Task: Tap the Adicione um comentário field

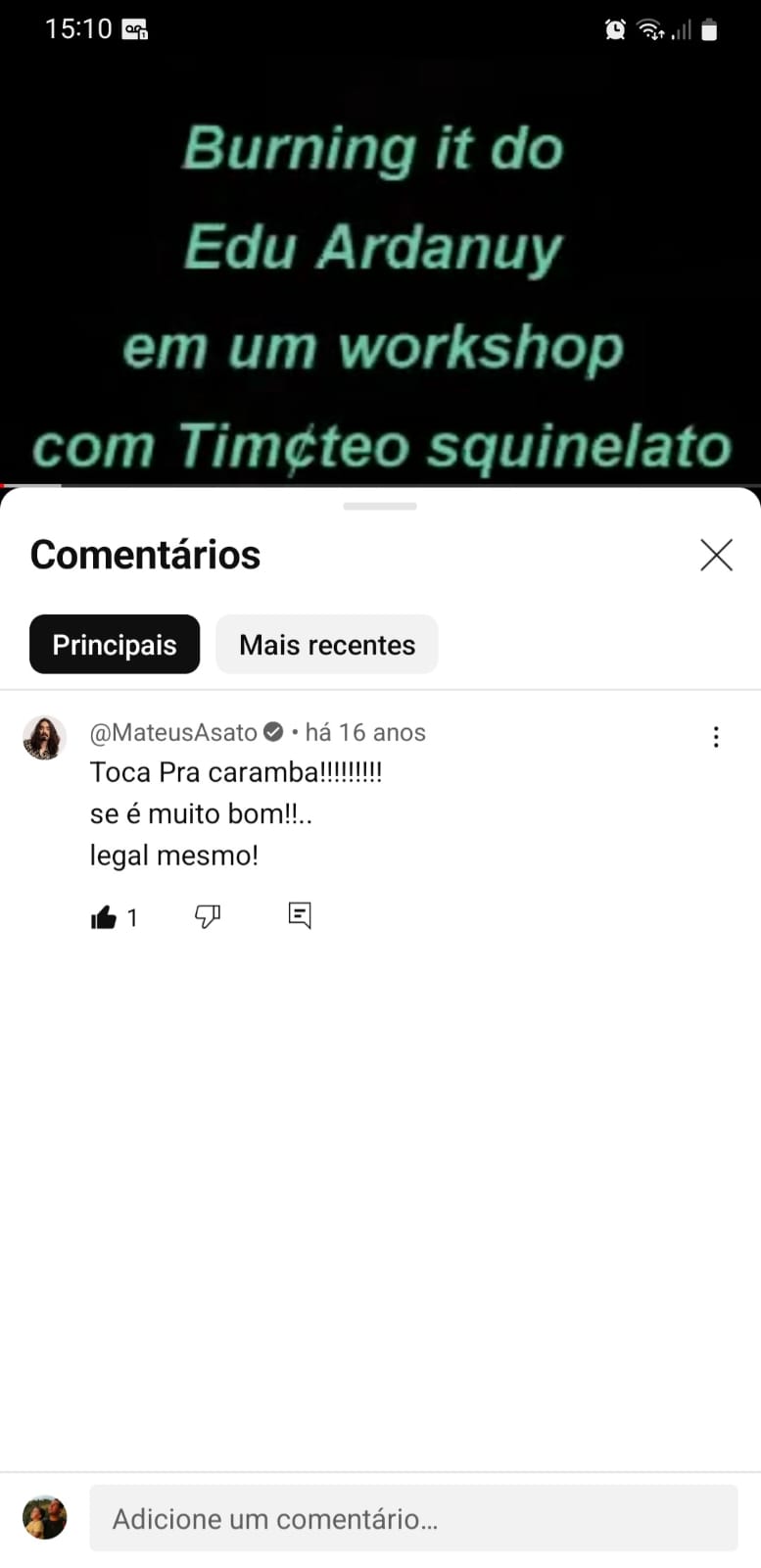Action: pyautogui.click(x=413, y=1518)
